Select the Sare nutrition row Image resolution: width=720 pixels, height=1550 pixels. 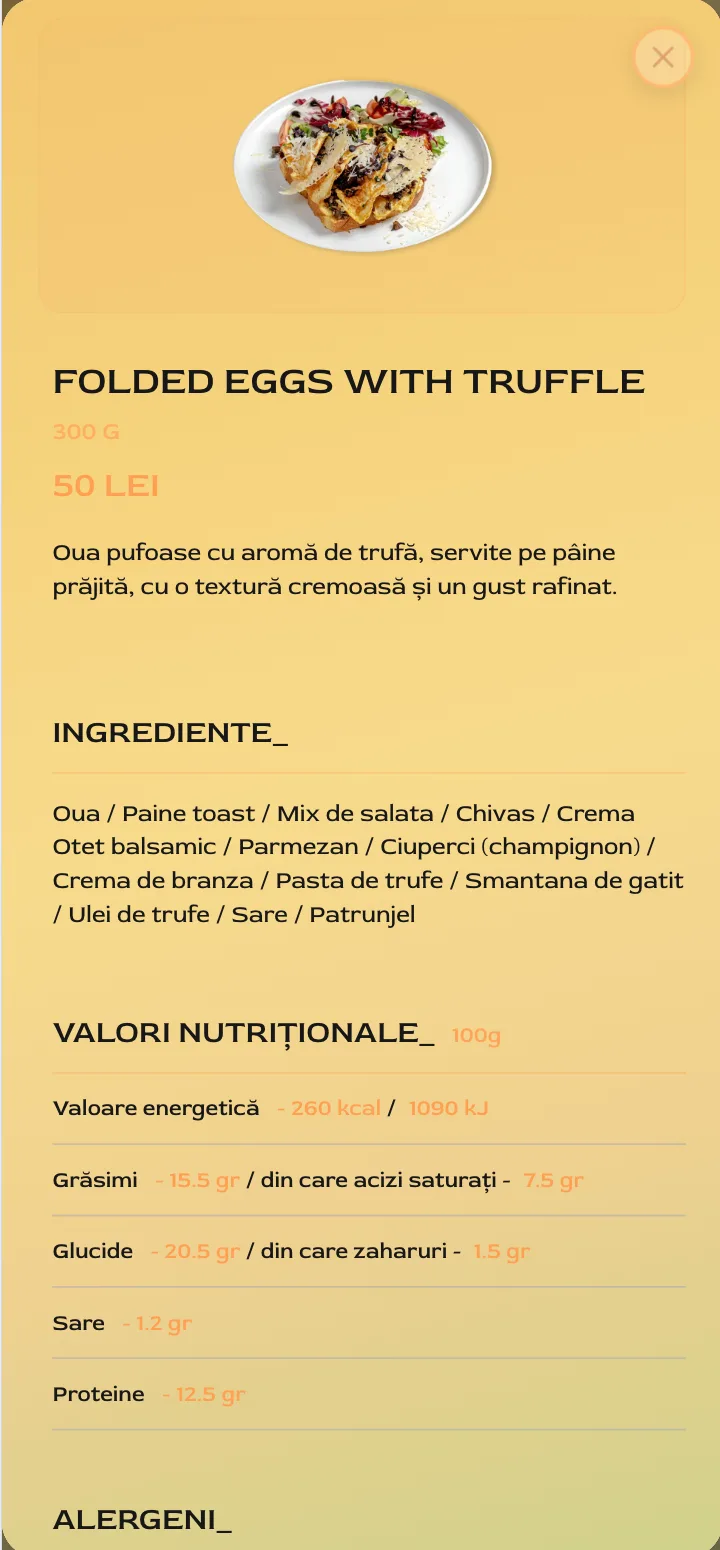coord(78,1322)
